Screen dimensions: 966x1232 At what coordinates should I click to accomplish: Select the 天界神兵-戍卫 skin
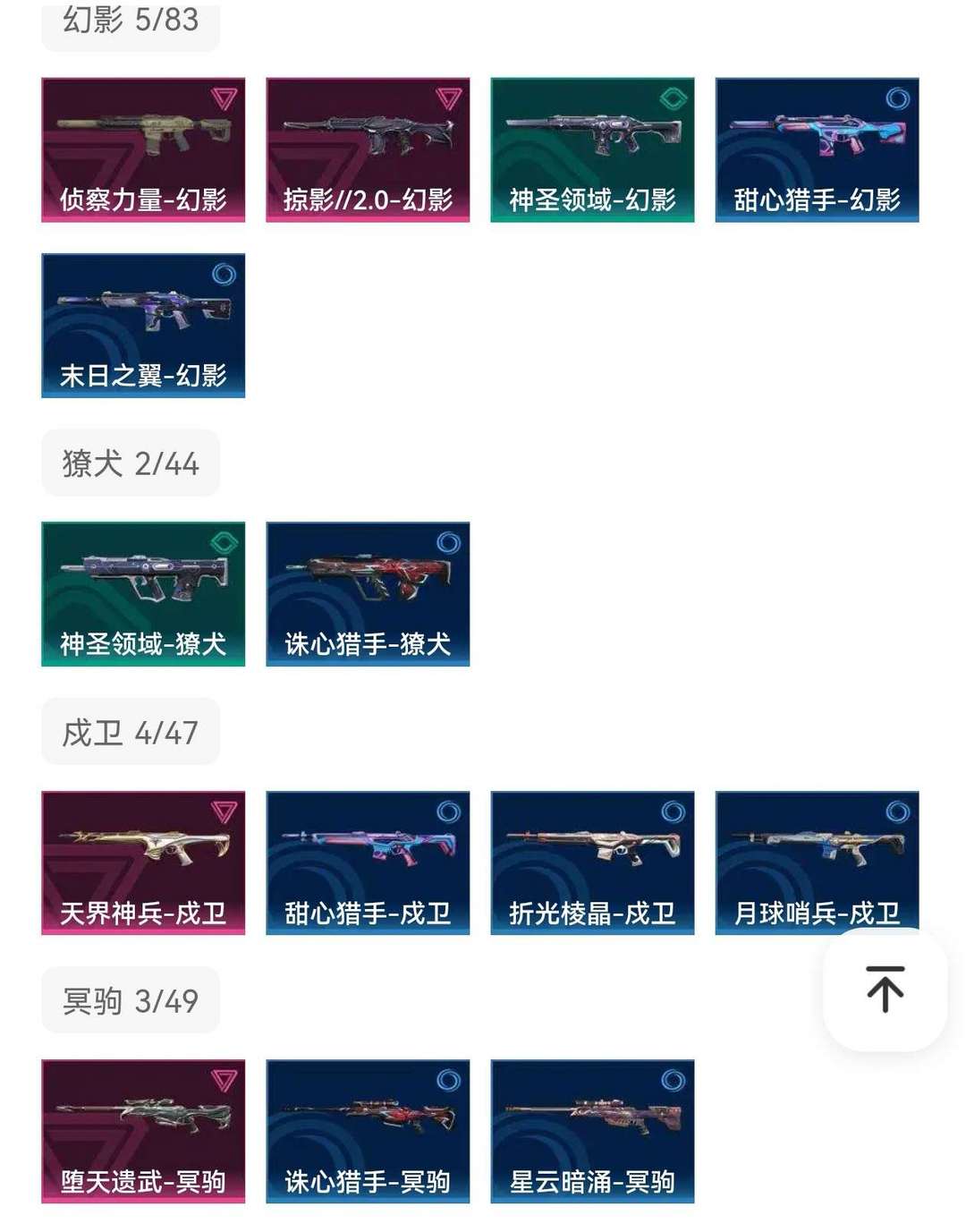coord(143,862)
